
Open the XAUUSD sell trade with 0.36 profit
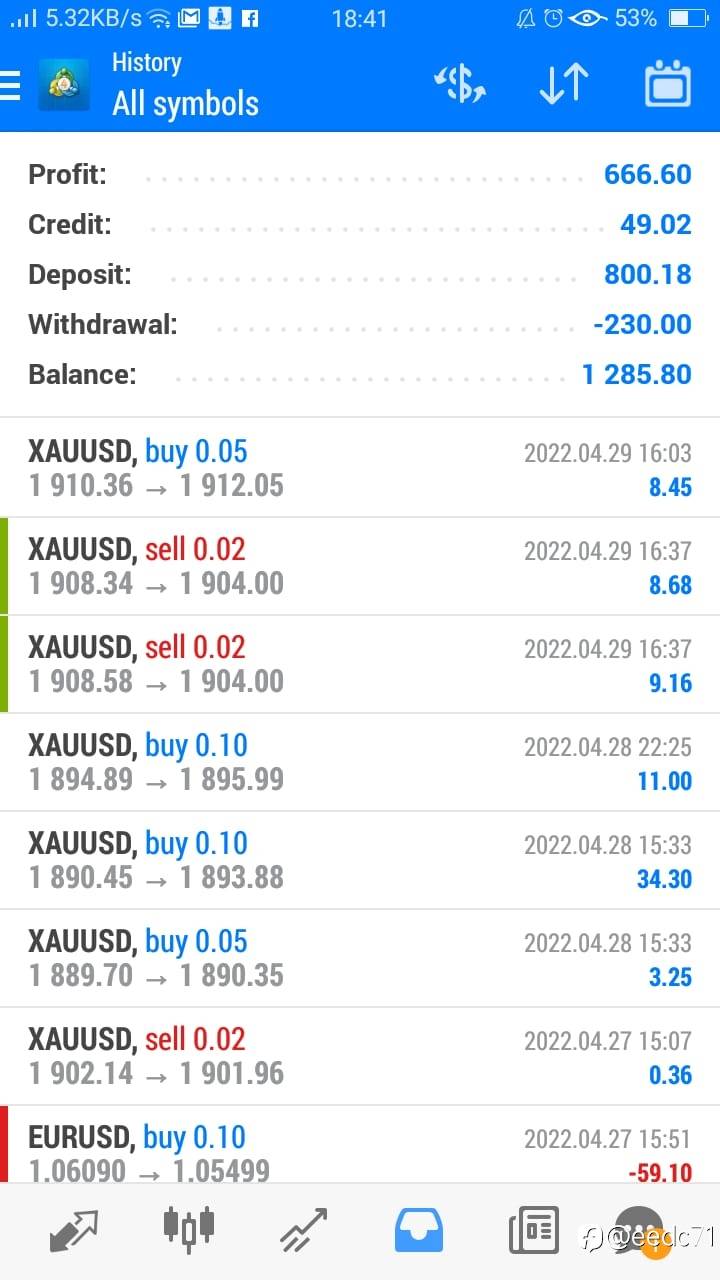click(x=360, y=1056)
